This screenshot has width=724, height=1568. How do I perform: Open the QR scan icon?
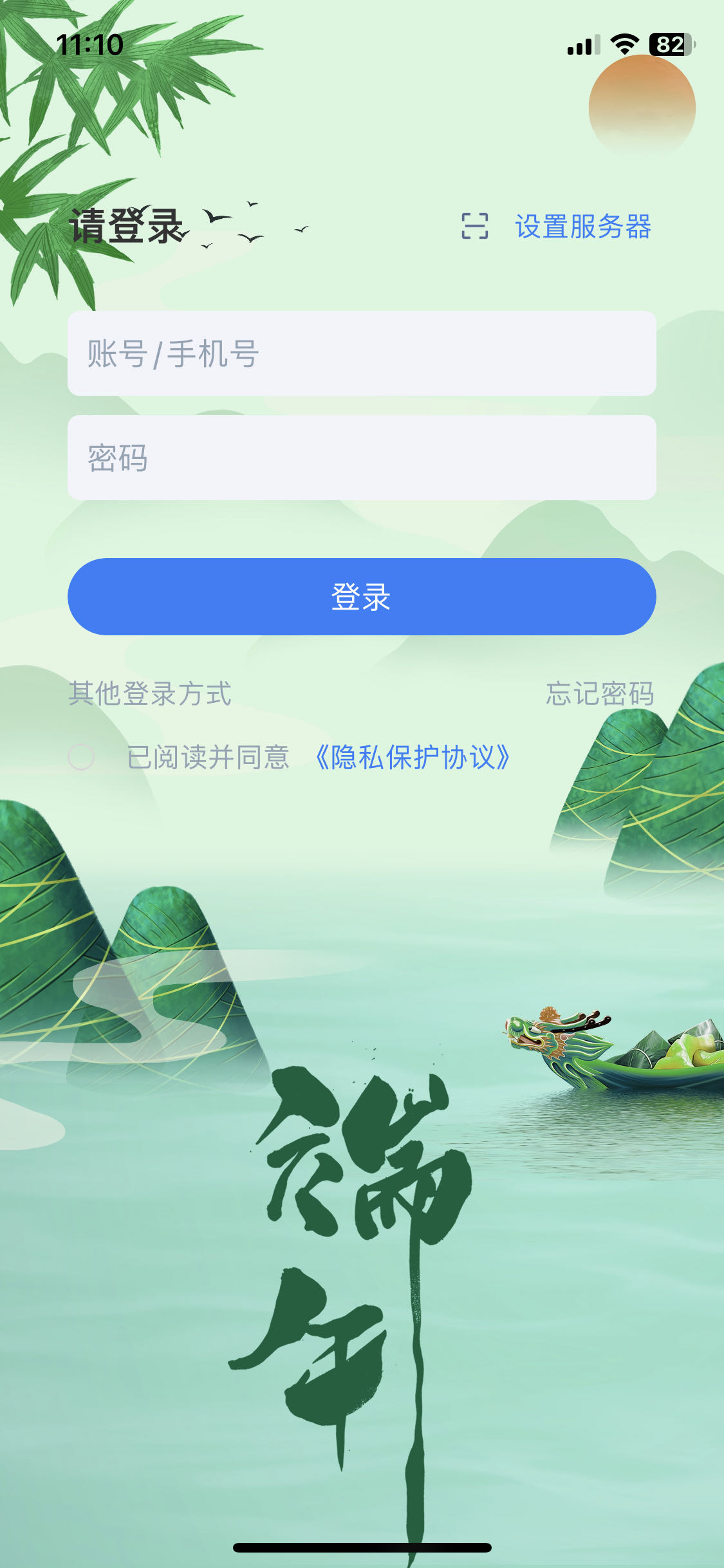coord(475,226)
